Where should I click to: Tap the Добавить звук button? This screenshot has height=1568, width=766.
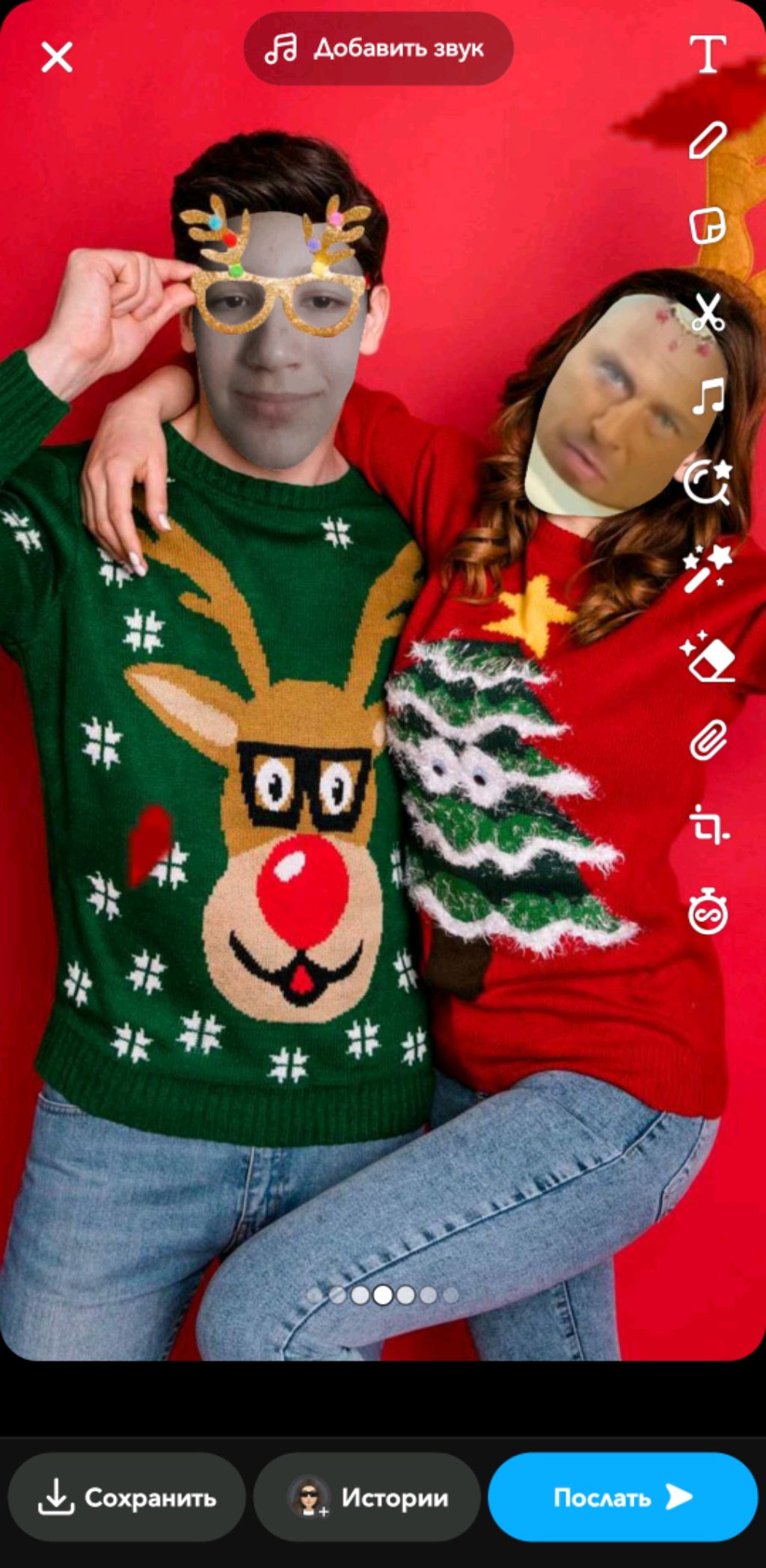pos(378,49)
